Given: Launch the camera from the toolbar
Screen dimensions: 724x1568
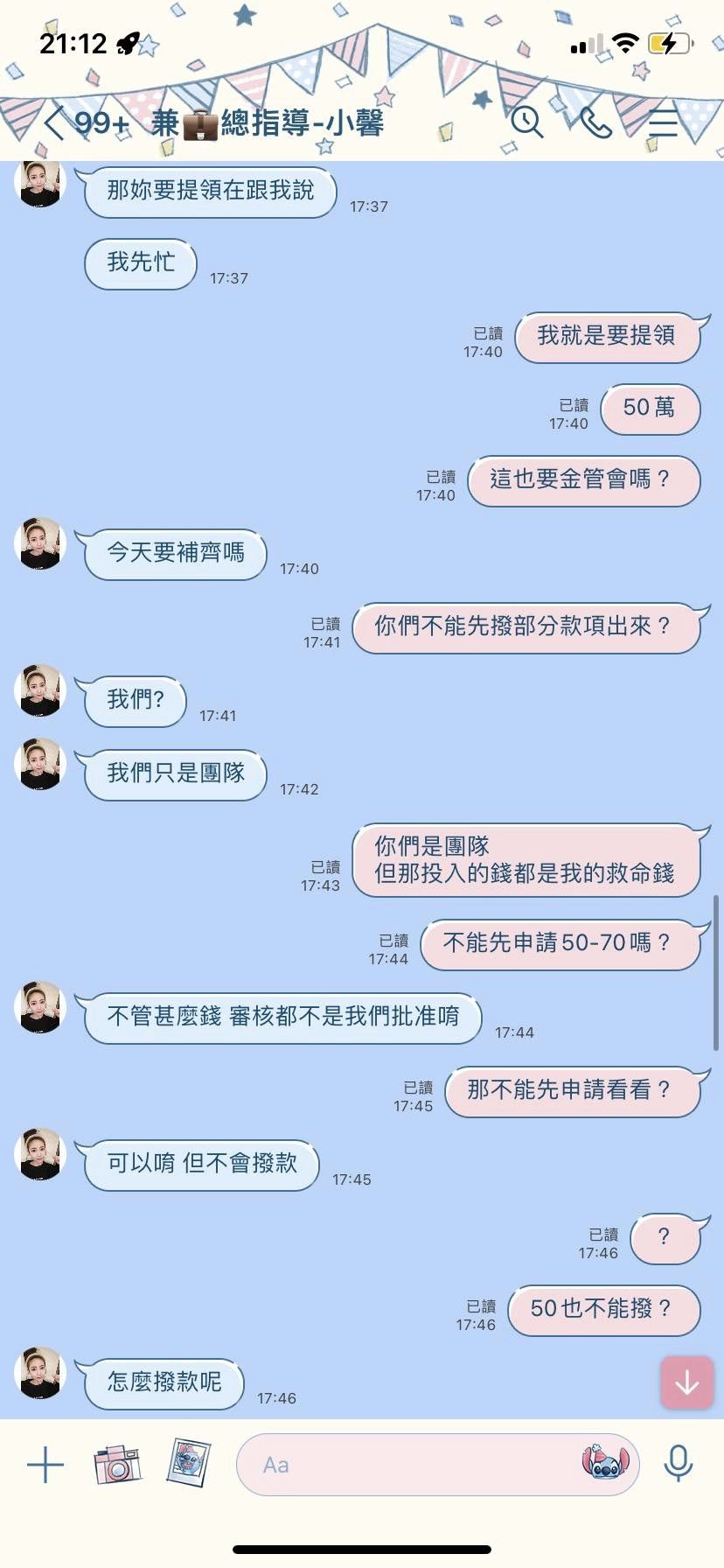Looking at the screenshot, I should click(117, 1464).
